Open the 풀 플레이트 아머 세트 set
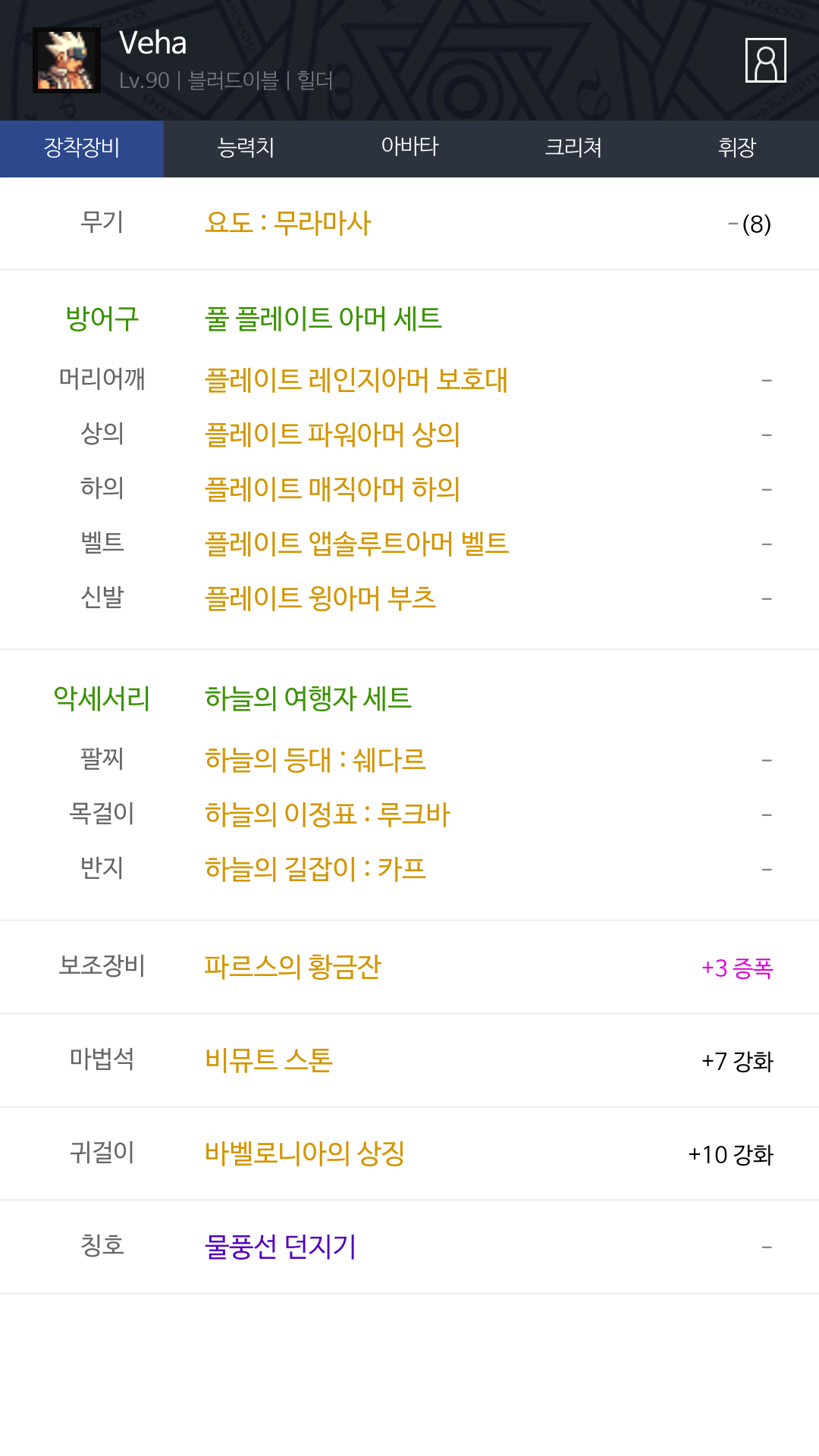Image resolution: width=819 pixels, height=1456 pixels. coord(323,318)
